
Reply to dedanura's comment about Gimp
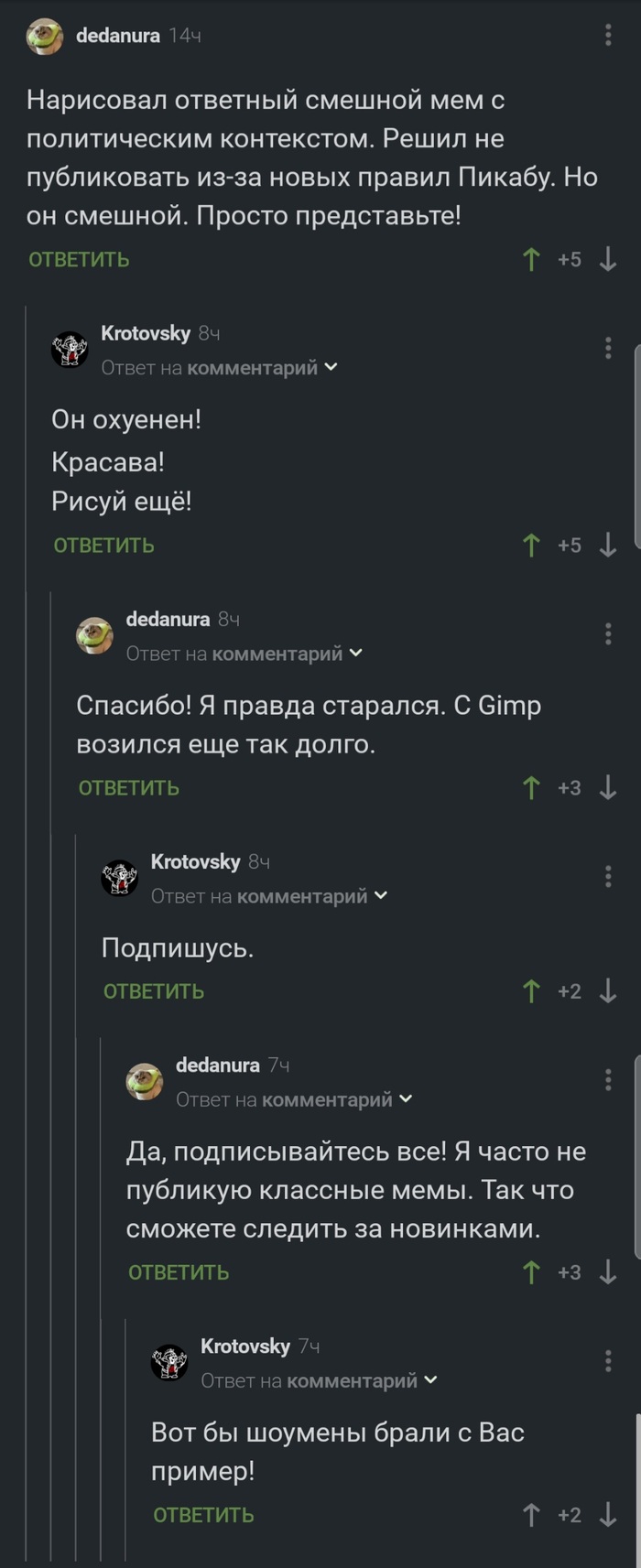[x=128, y=788]
